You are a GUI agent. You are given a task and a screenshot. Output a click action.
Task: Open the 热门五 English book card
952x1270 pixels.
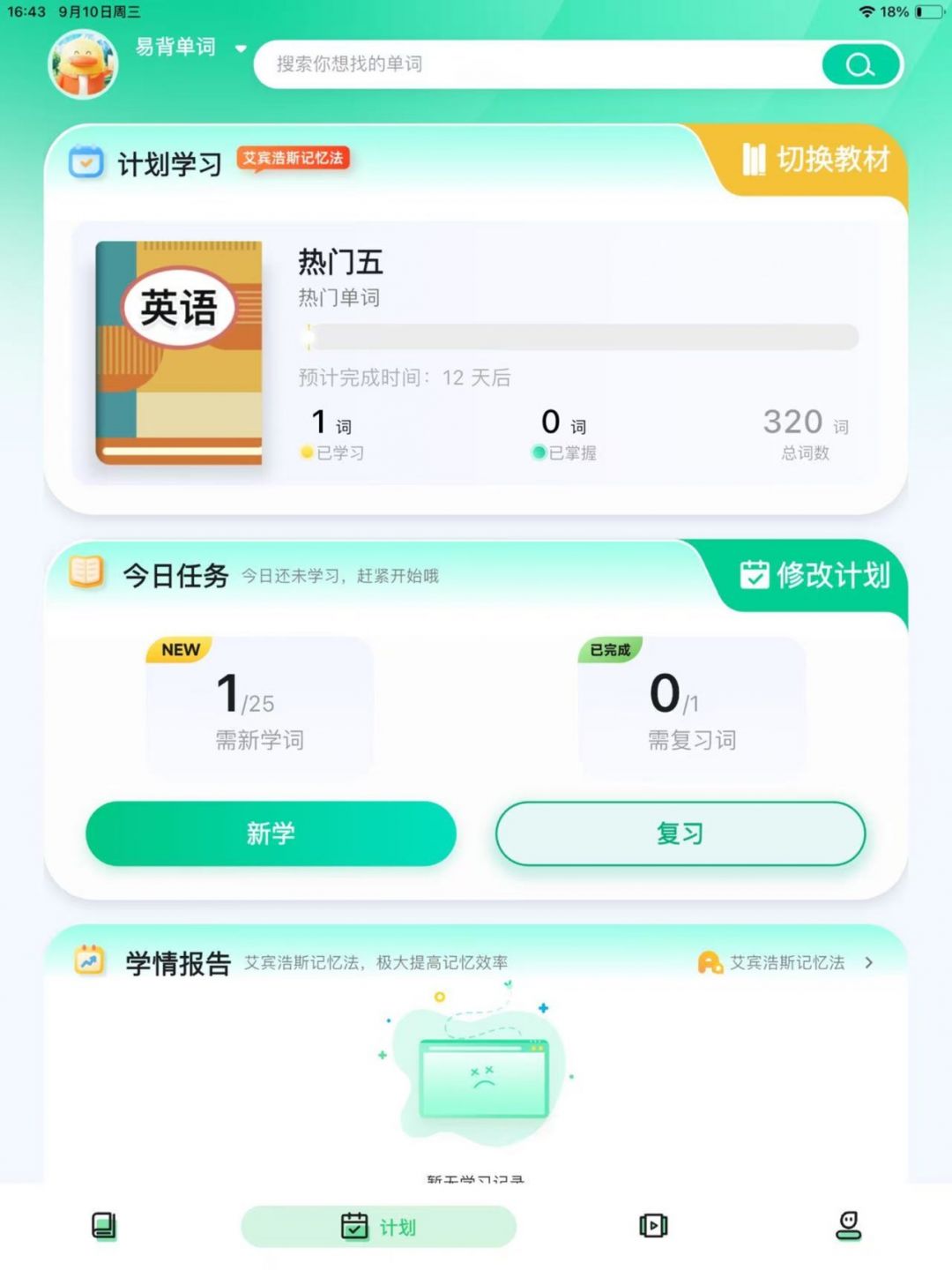click(x=476, y=353)
